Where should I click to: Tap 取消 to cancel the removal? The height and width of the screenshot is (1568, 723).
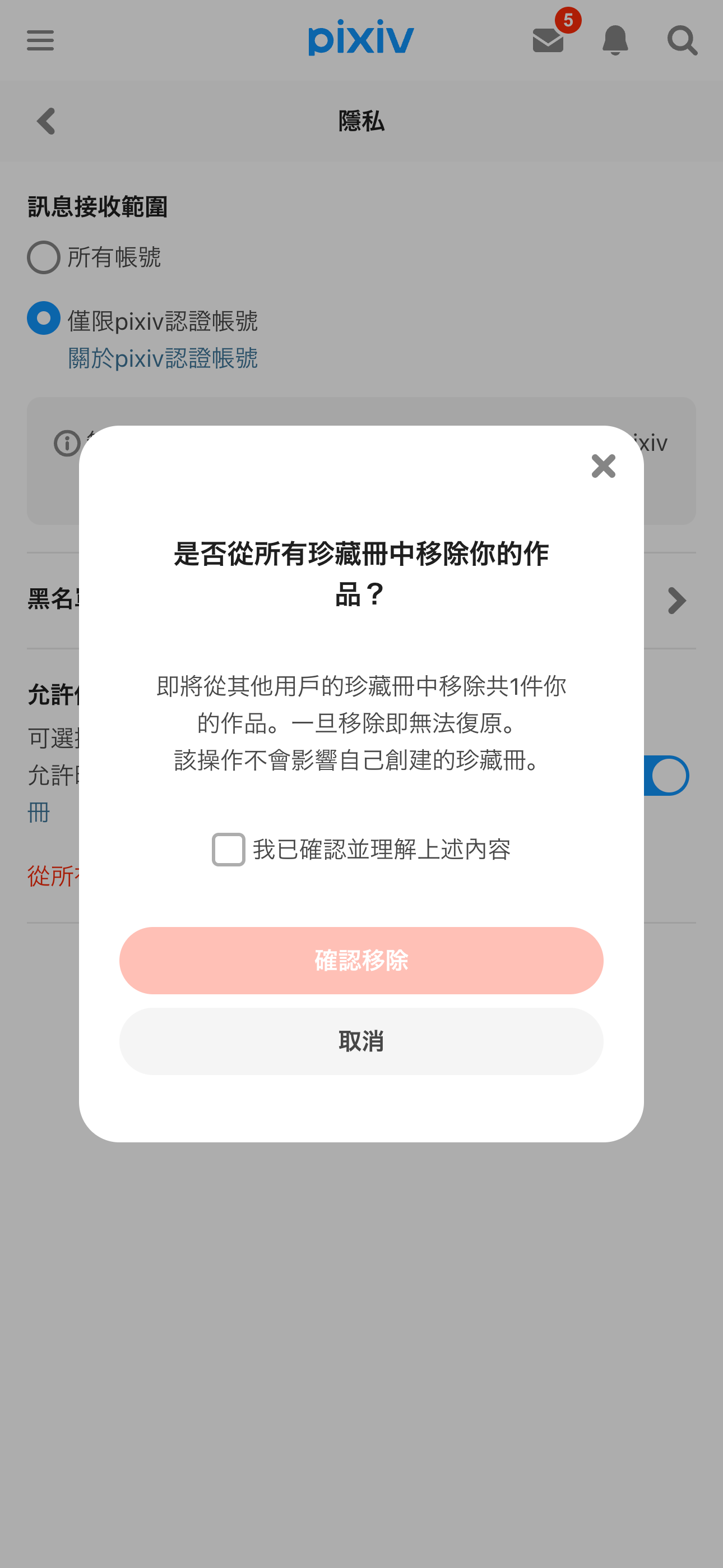[x=361, y=1041]
